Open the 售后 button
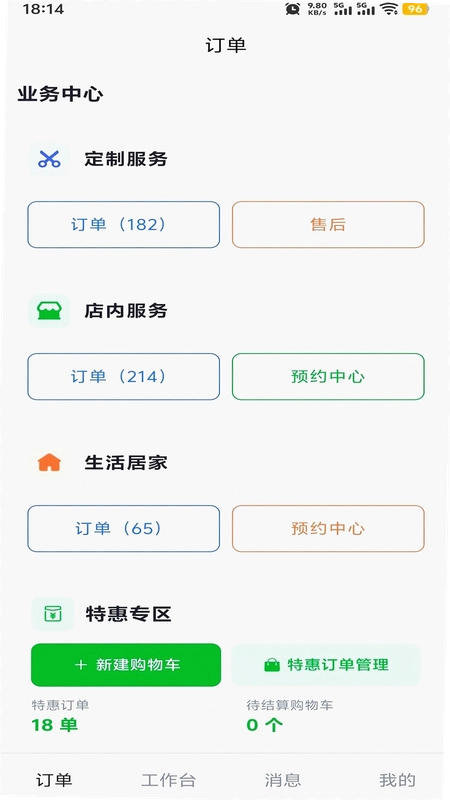The width and height of the screenshot is (450, 800). pyautogui.click(x=328, y=224)
